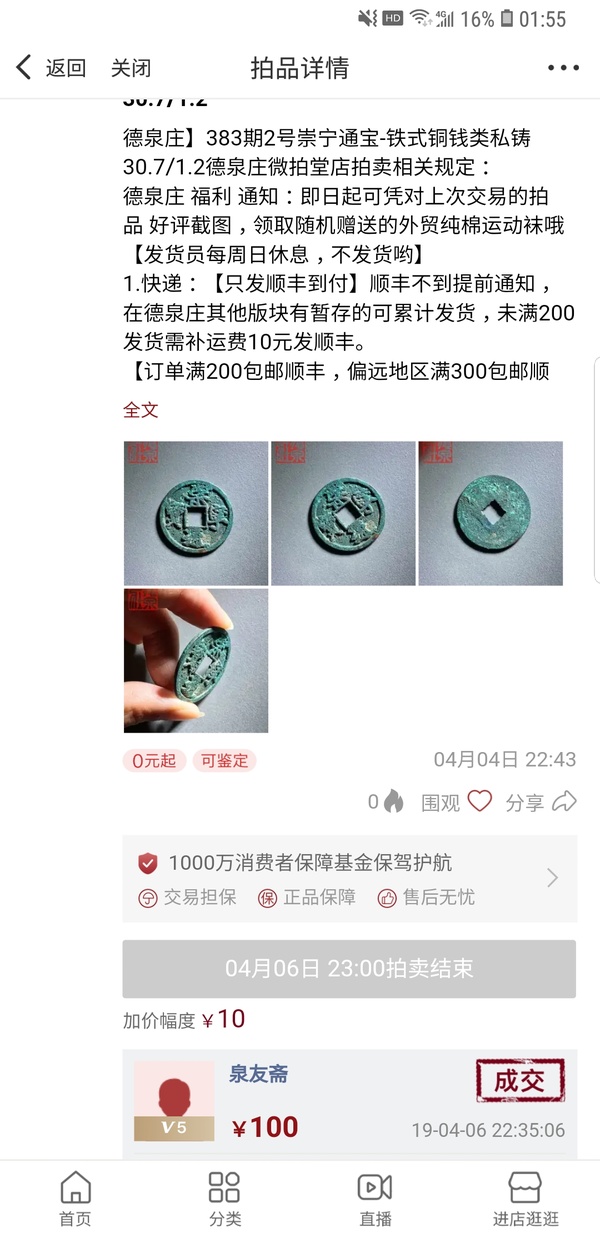Close the page with 关闭
Image resolution: width=600 pixels, height=1233 pixels.
click(x=131, y=69)
